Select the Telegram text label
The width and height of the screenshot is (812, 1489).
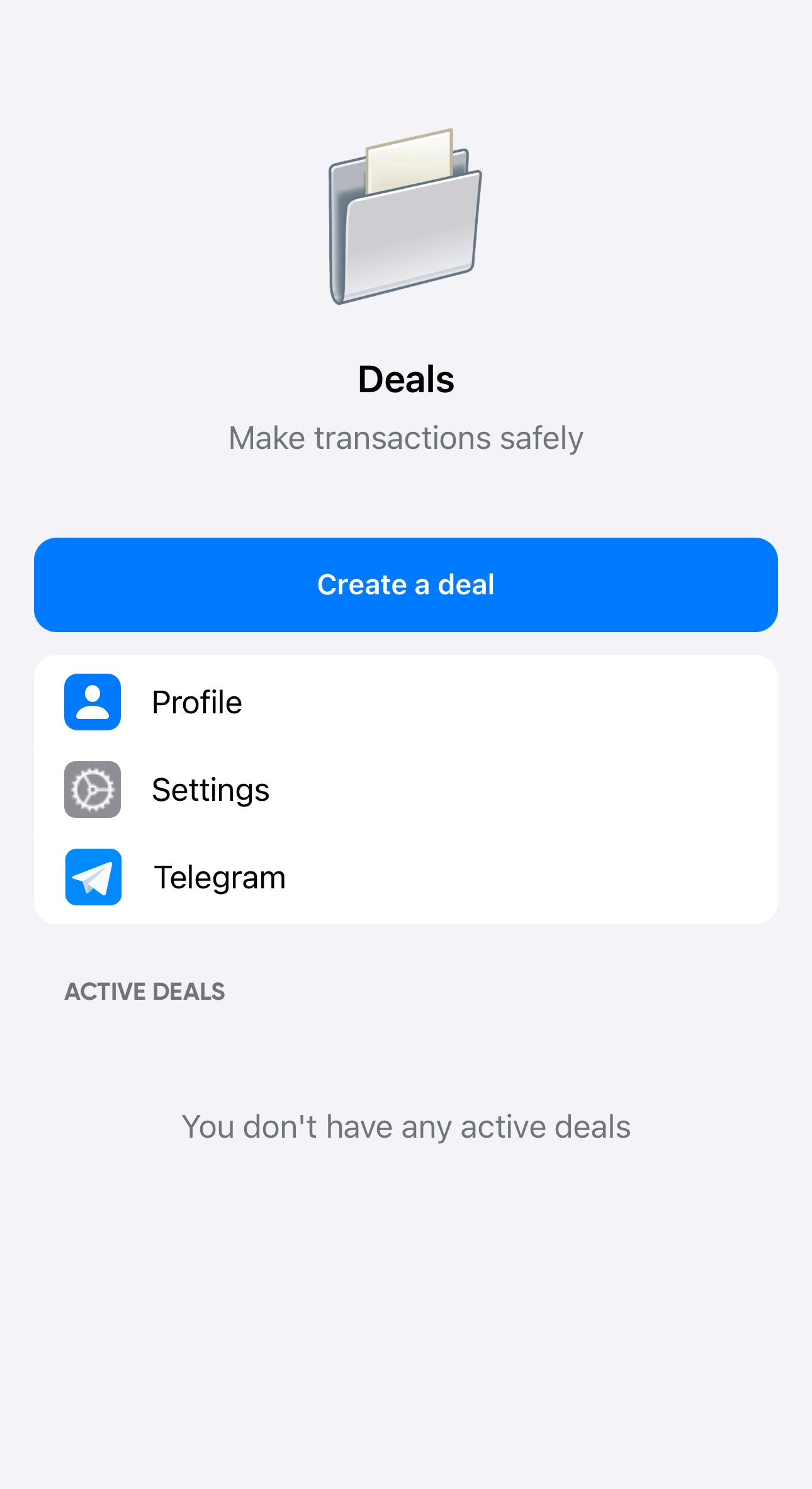tap(220, 876)
